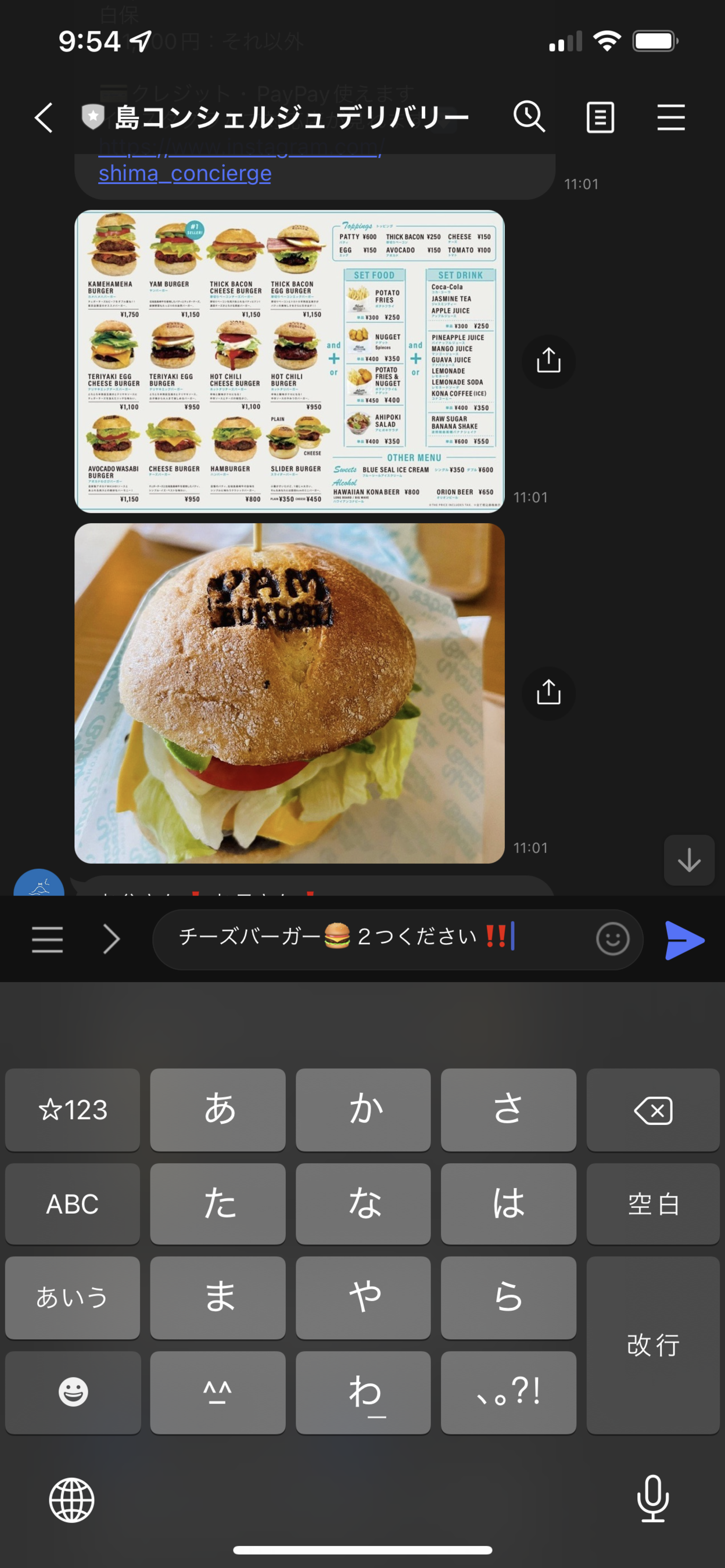Open emoji keyboard from the smiley key
725x1568 pixels.
pyautogui.click(x=73, y=1393)
